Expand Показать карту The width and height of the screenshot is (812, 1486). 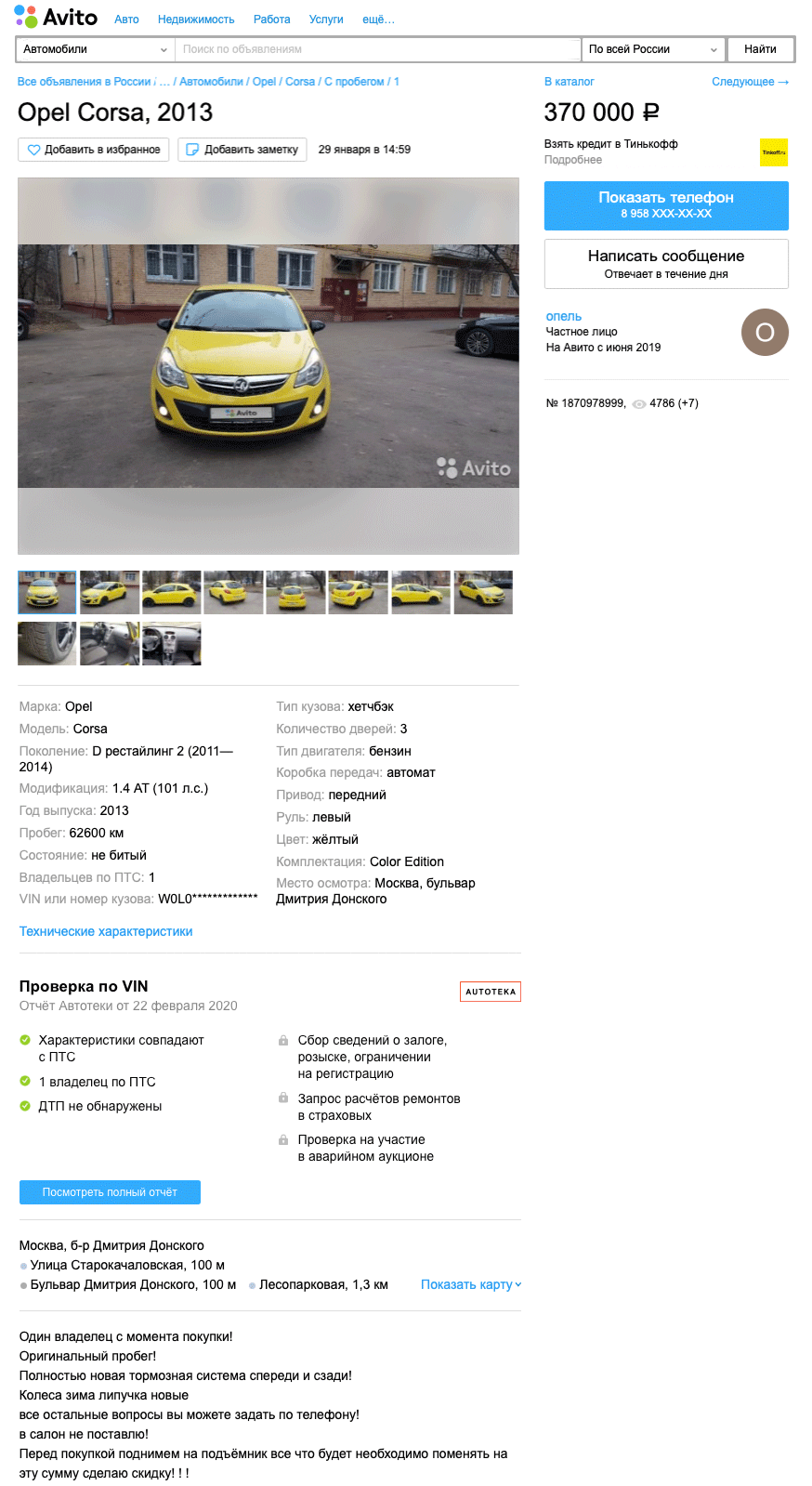pyautogui.click(x=470, y=1284)
